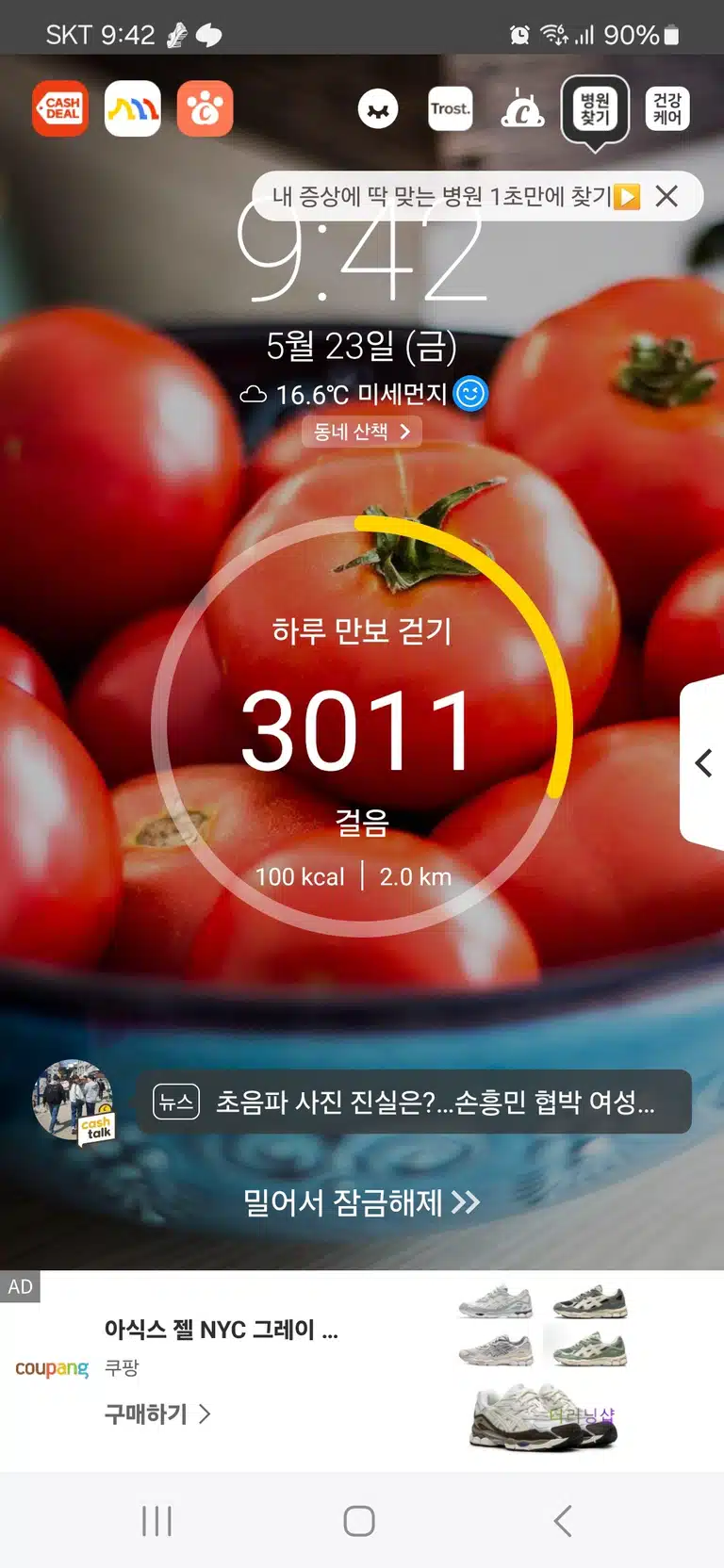Open the cloche with C icon
The height and width of the screenshot is (1568, 724).
point(522,109)
